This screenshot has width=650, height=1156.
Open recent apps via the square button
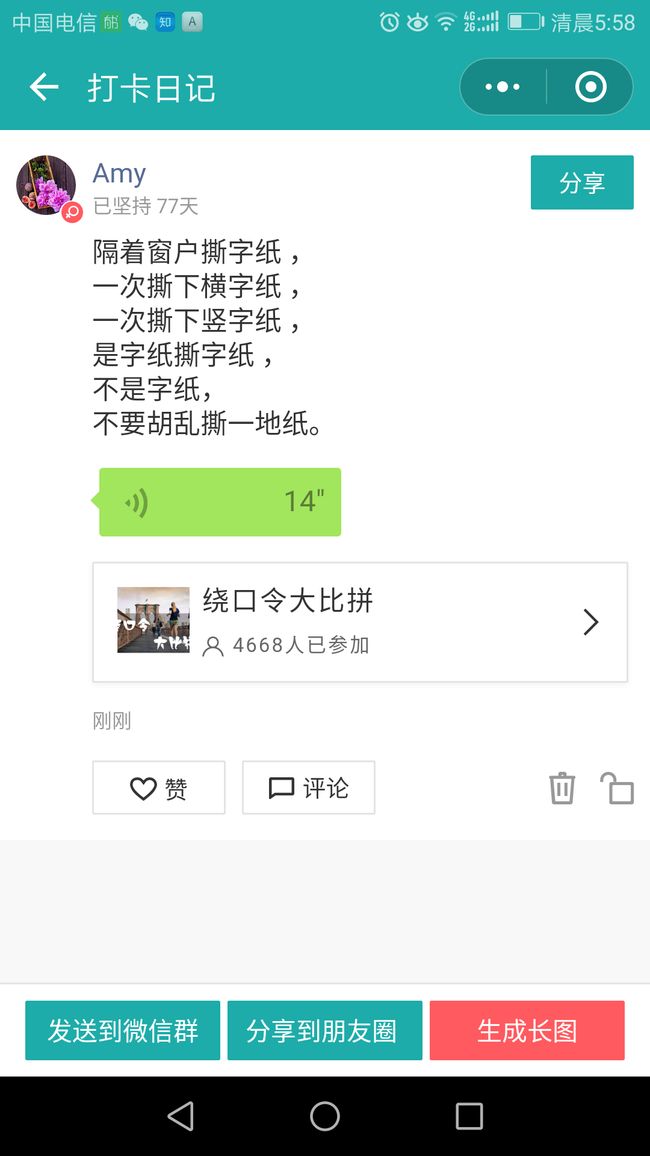pos(469,1116)
